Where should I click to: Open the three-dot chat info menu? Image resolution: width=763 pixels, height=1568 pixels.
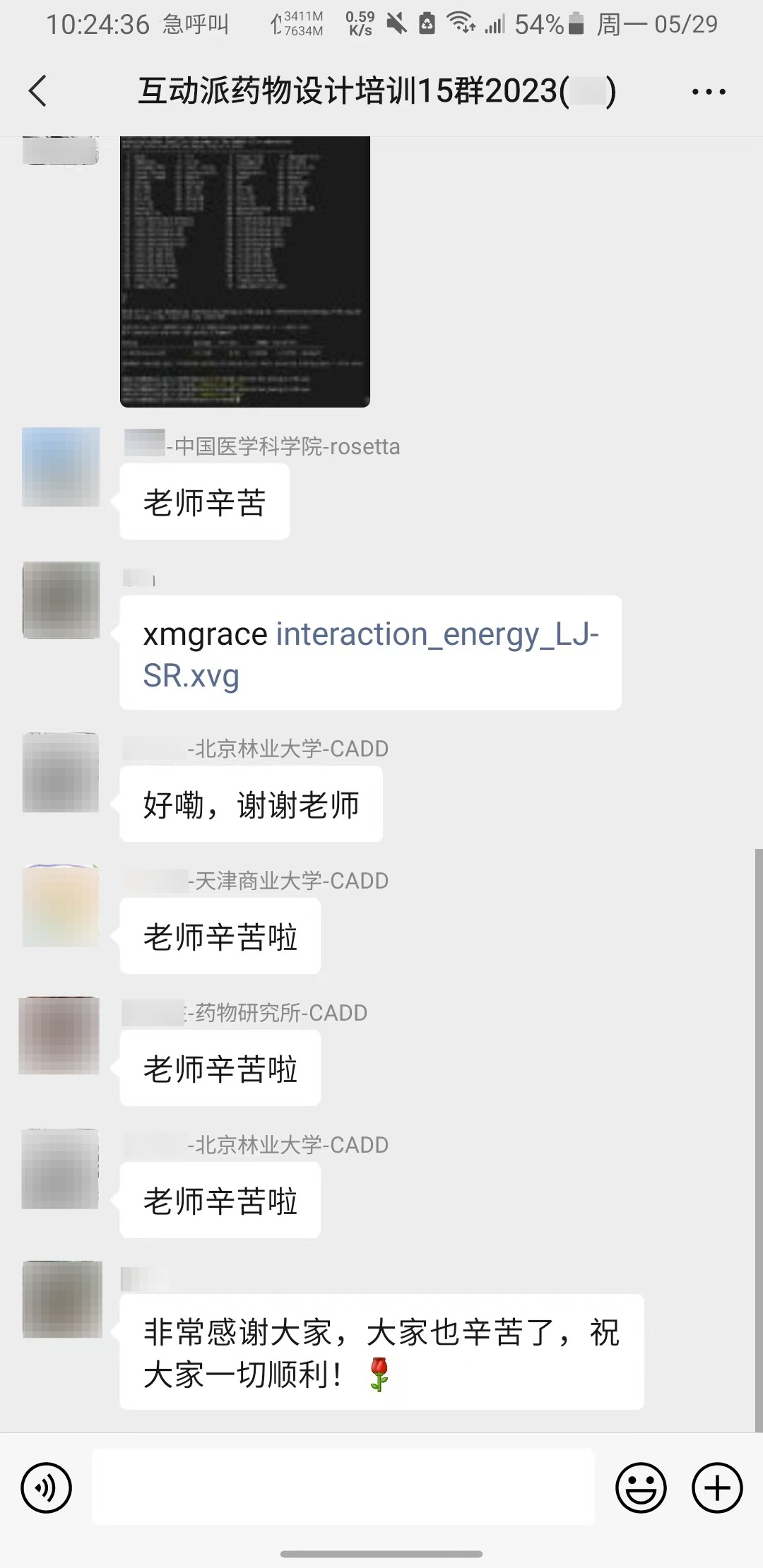(x=709, y=92)
